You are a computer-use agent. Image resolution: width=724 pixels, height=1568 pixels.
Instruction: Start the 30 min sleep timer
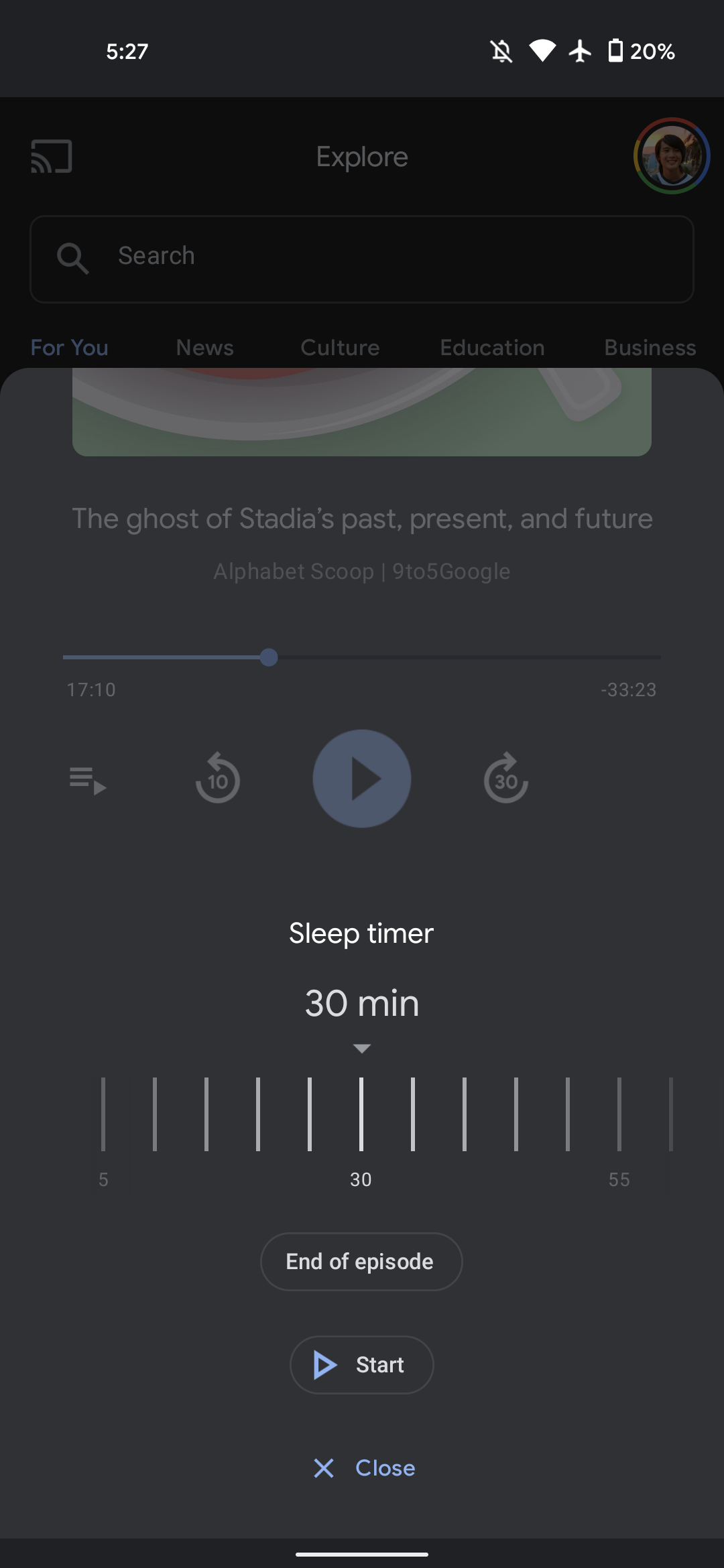361,1365
